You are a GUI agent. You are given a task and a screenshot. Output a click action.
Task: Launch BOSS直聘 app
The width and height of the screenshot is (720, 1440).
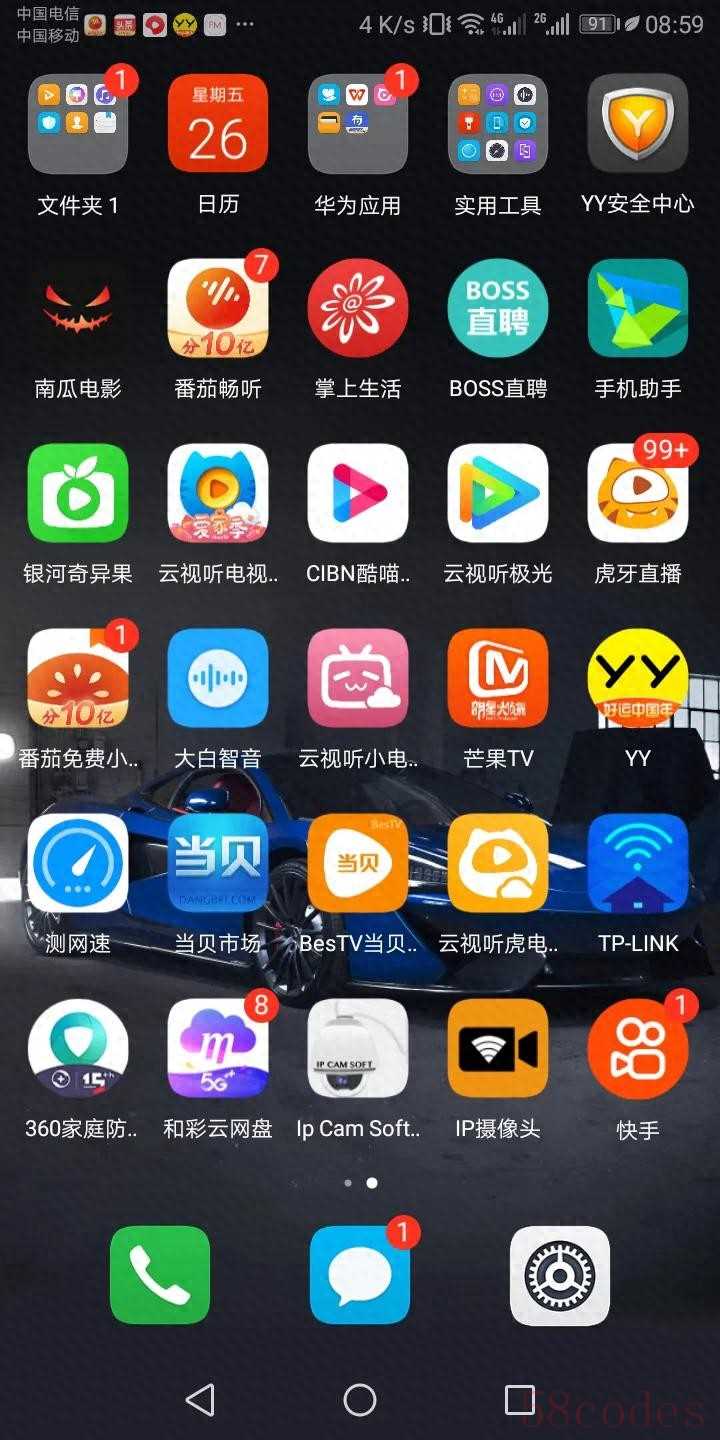[498, 308]
